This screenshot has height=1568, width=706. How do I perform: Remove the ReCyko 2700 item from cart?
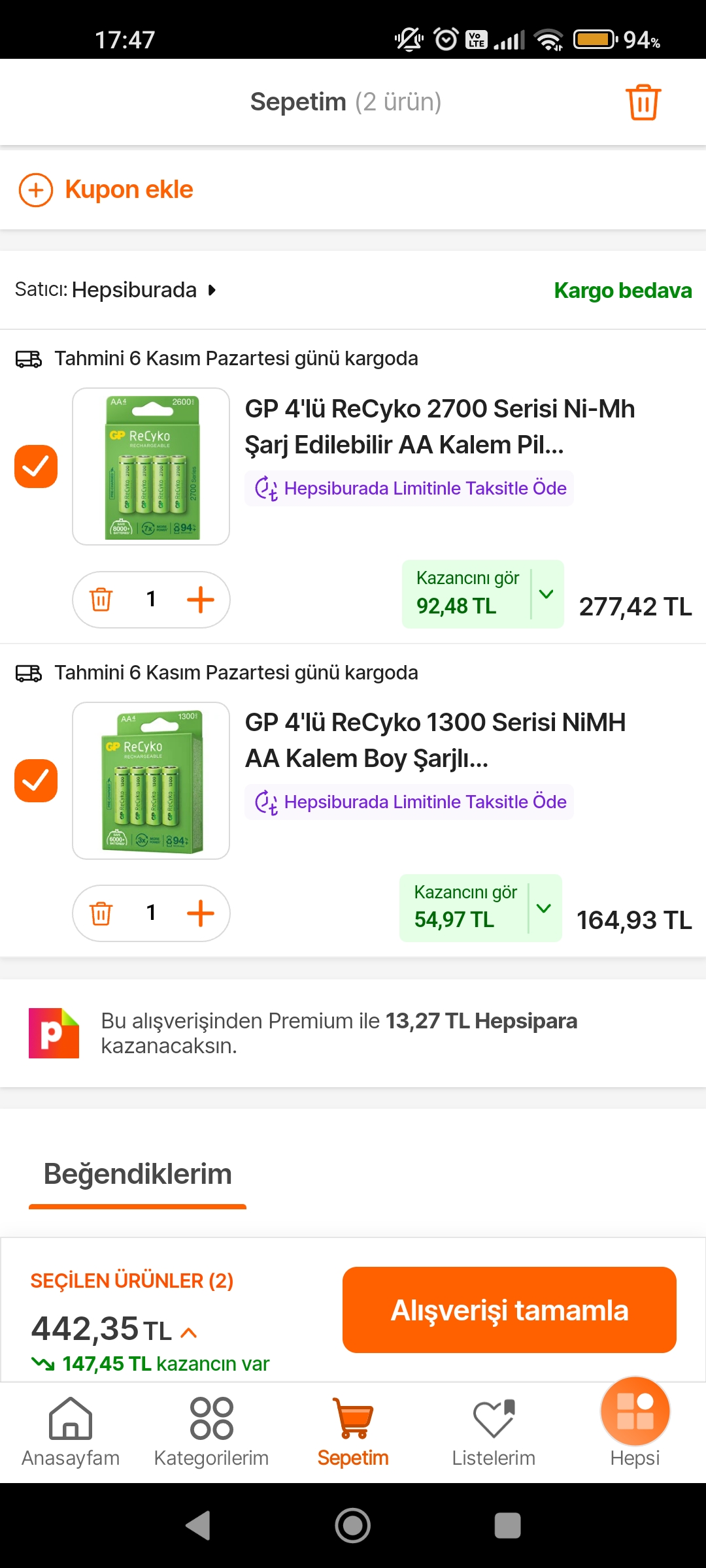pyautogui.click(x=101, y=599)
